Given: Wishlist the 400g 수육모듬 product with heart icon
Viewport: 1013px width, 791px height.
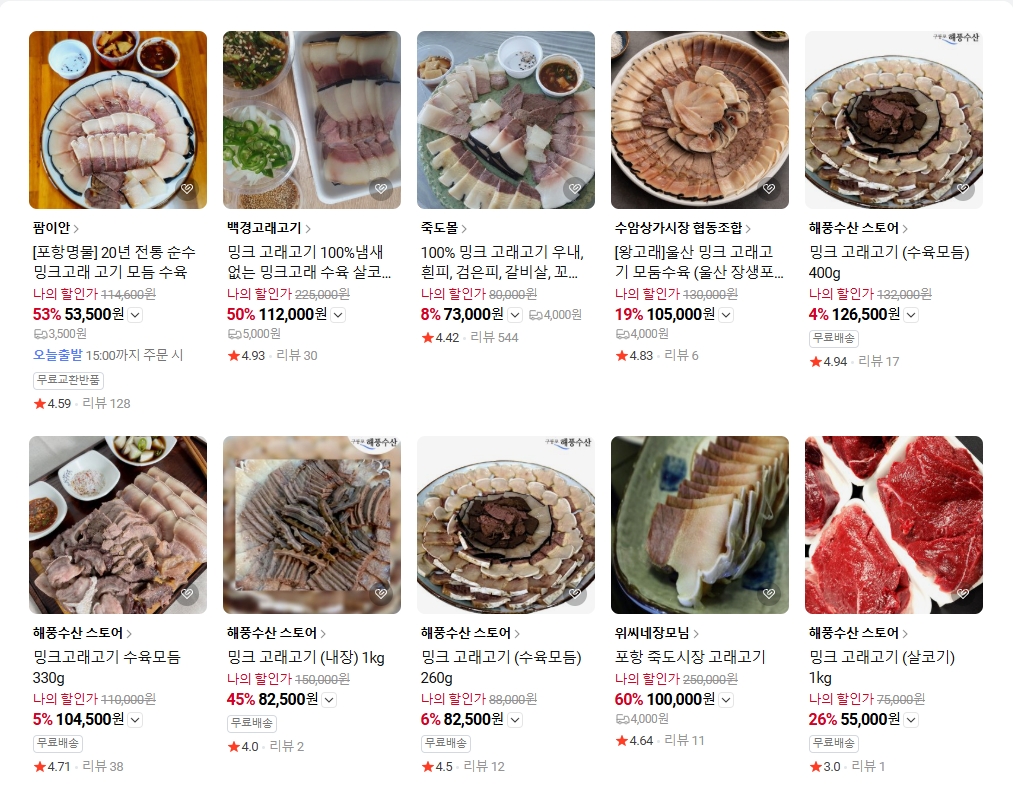Looking at the screenshot, I should click(x=962, y=188).
